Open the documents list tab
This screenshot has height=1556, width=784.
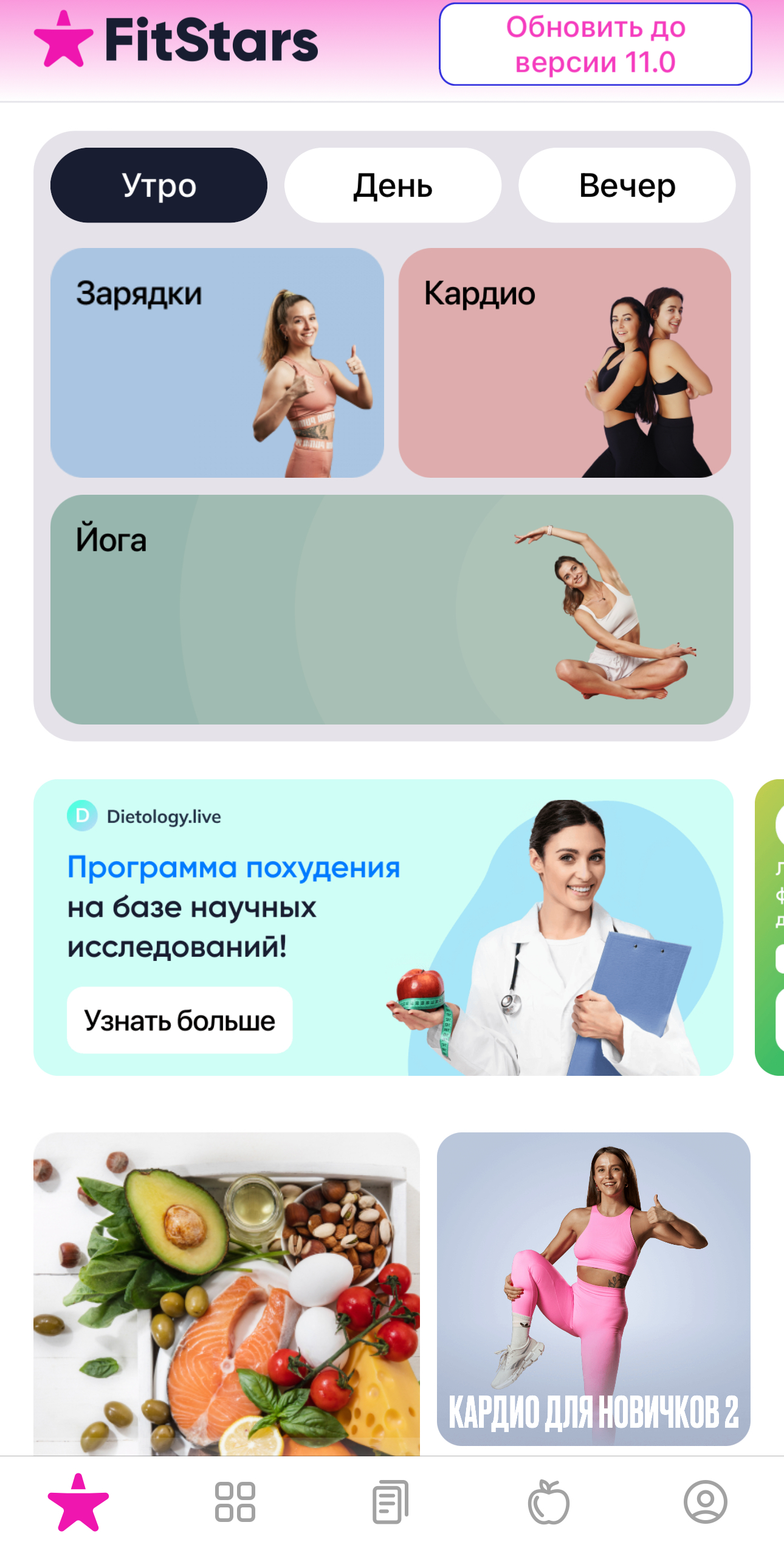[391, 1503]
